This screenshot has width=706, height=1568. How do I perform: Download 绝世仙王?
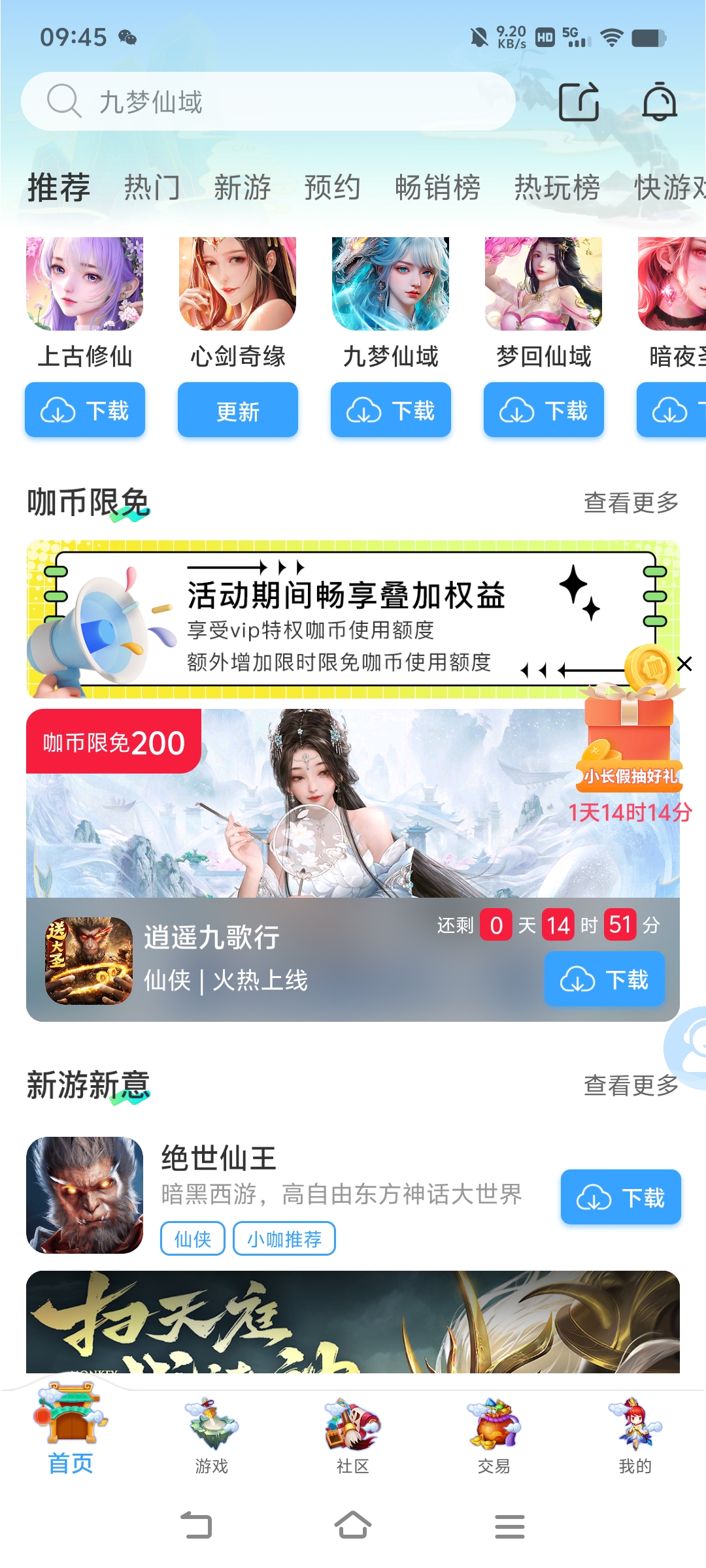click(620, 1198)
